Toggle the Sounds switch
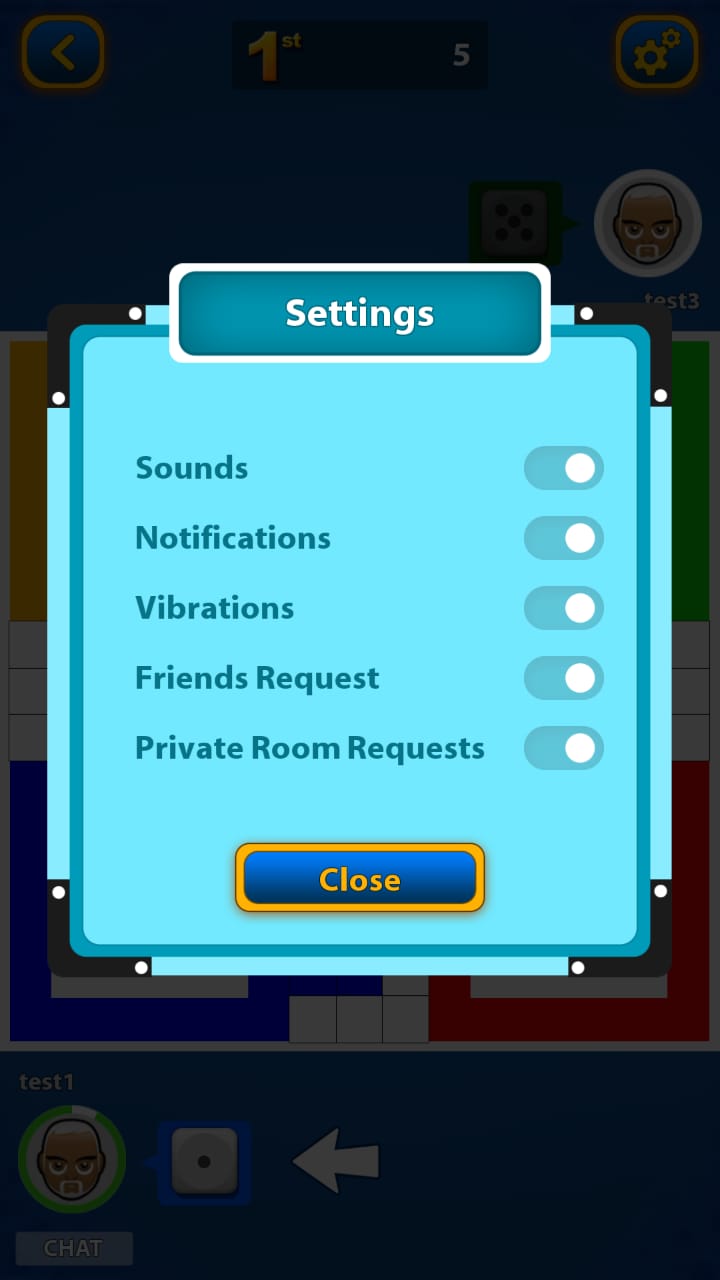The width and height of the screenshot is (720, 1280). [564, 468]
